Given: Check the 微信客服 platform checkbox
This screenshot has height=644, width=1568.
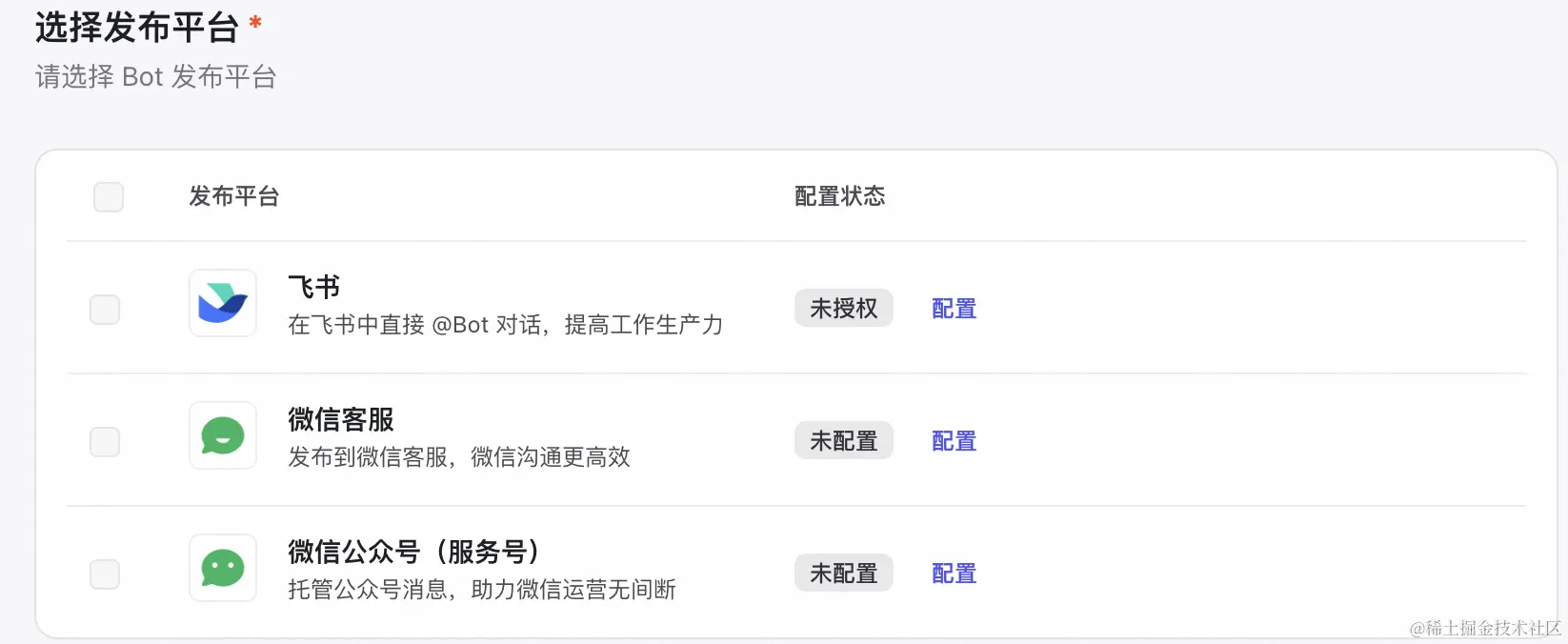Looking at the screenshot, I should [x=105, y=442].
